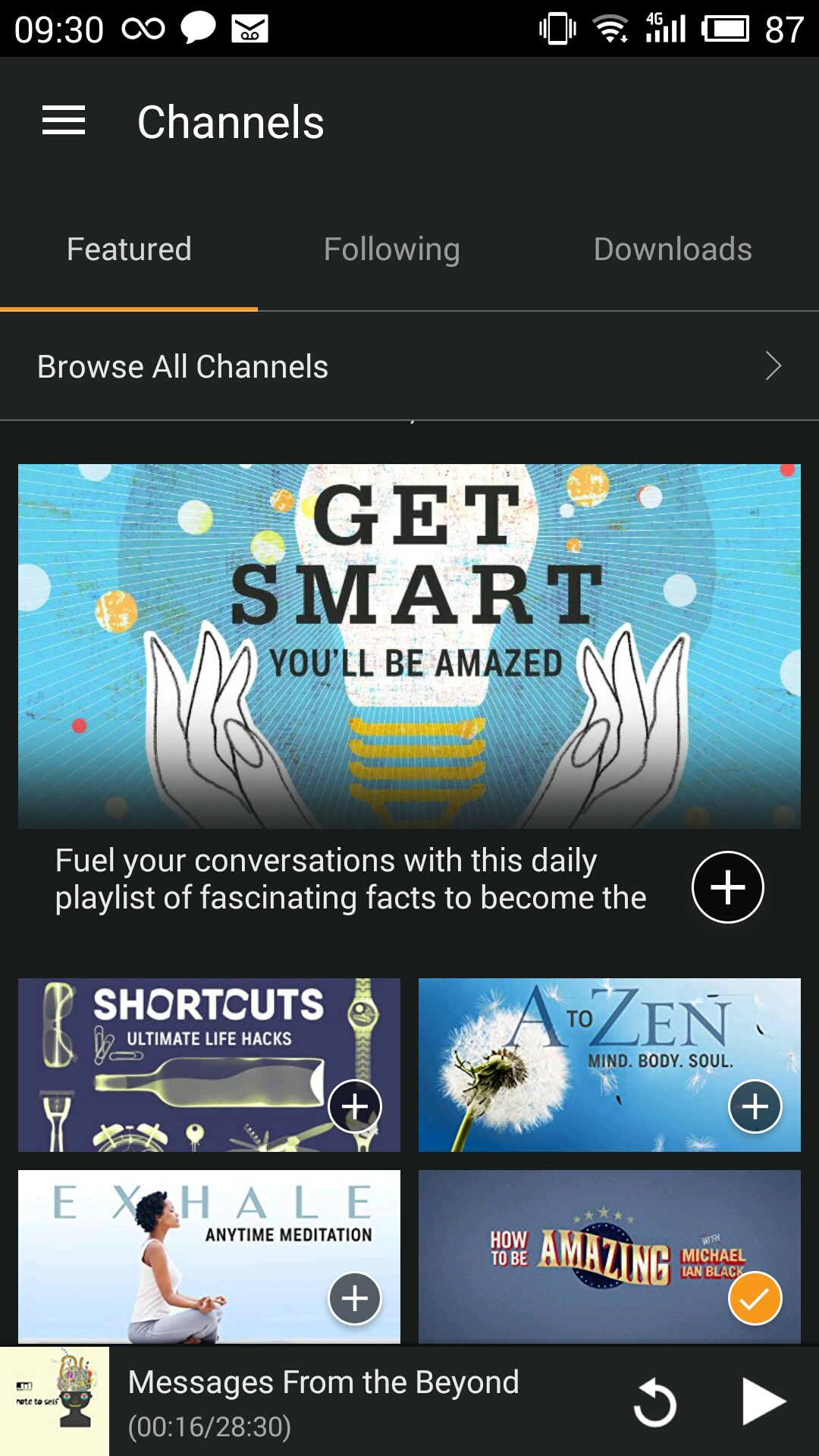Open Browse All Channels
Viewport: 819px width, 1456px height.
pos(409,366)
